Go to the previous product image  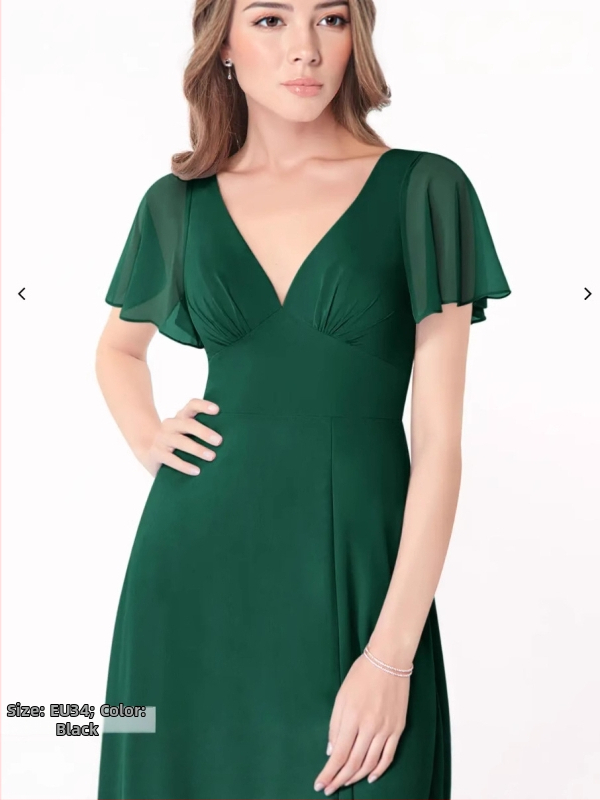22,293
